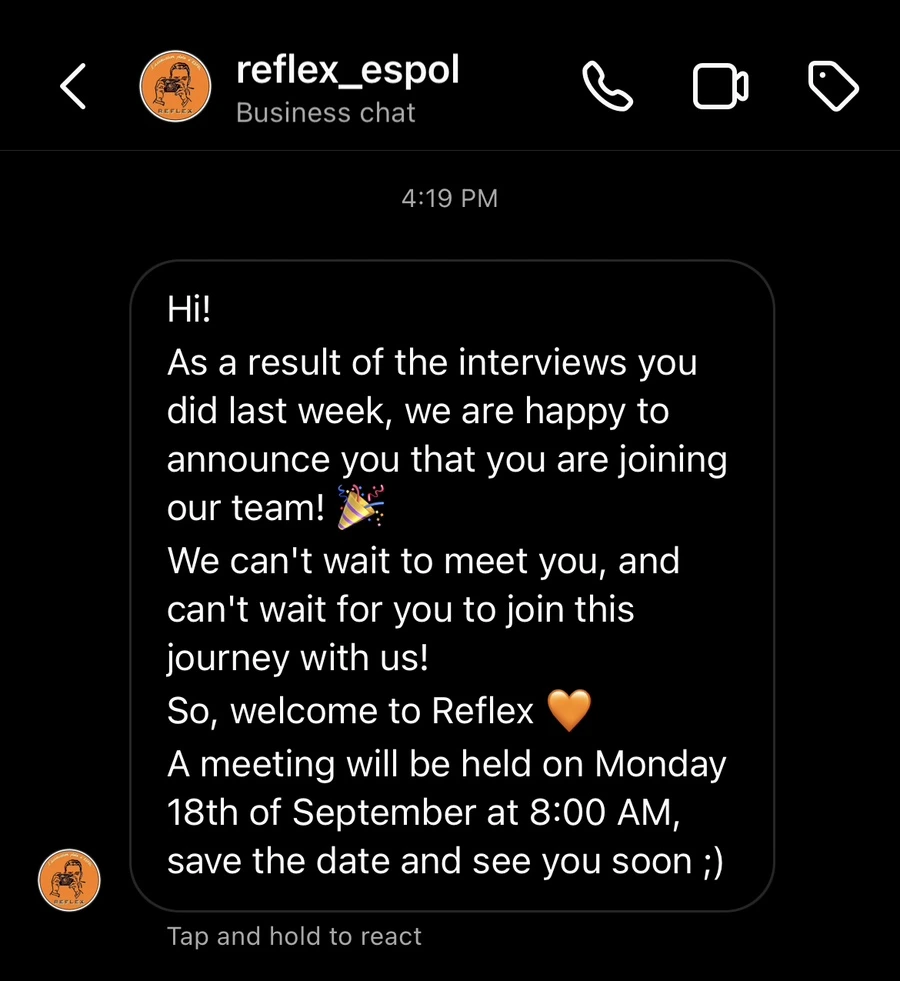This screenshot has height=981, width=900.
Task: Open reflex_espol chat details via username
Action: tap(347, 69)
